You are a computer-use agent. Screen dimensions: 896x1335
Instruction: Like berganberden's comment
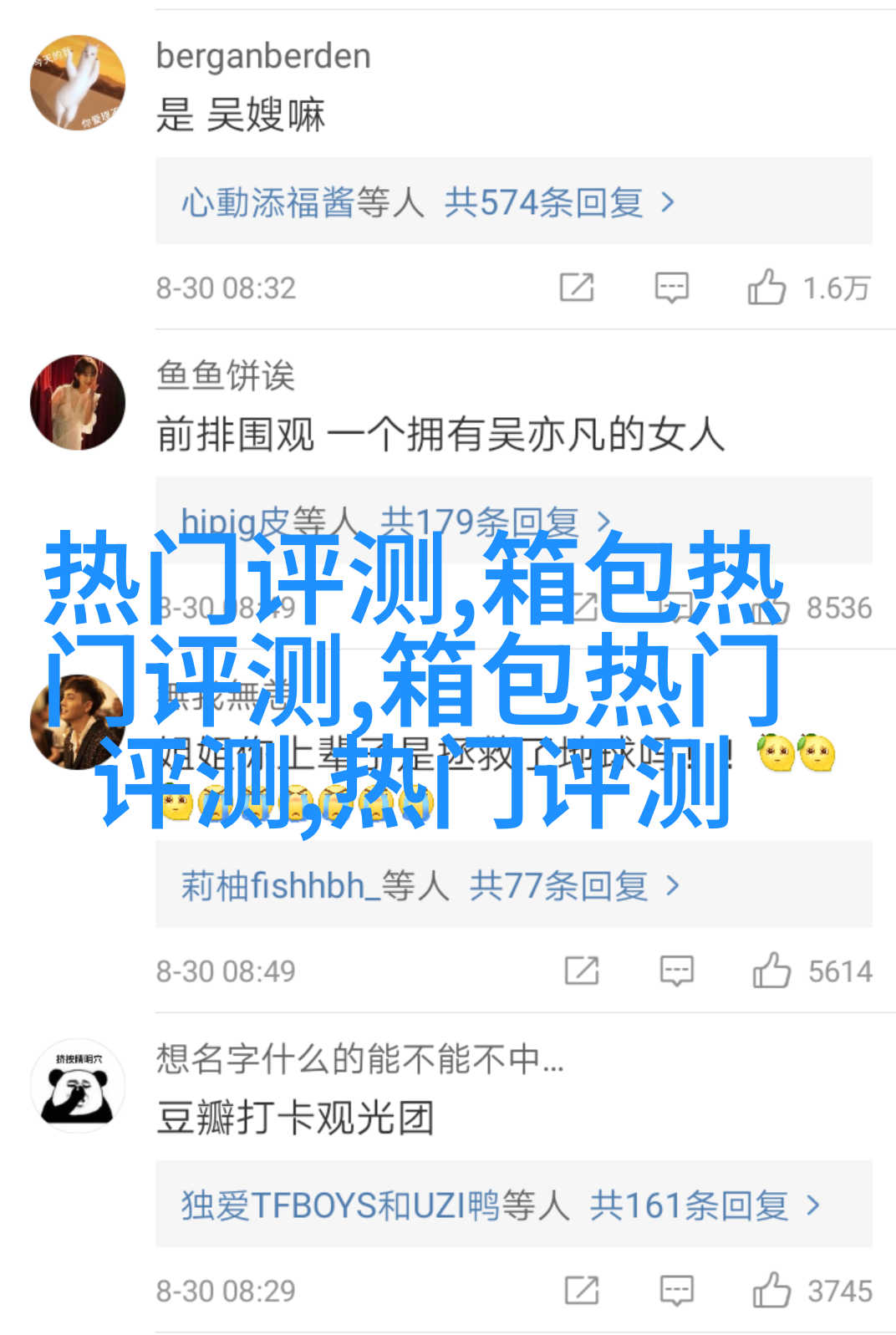coord(766,288)
